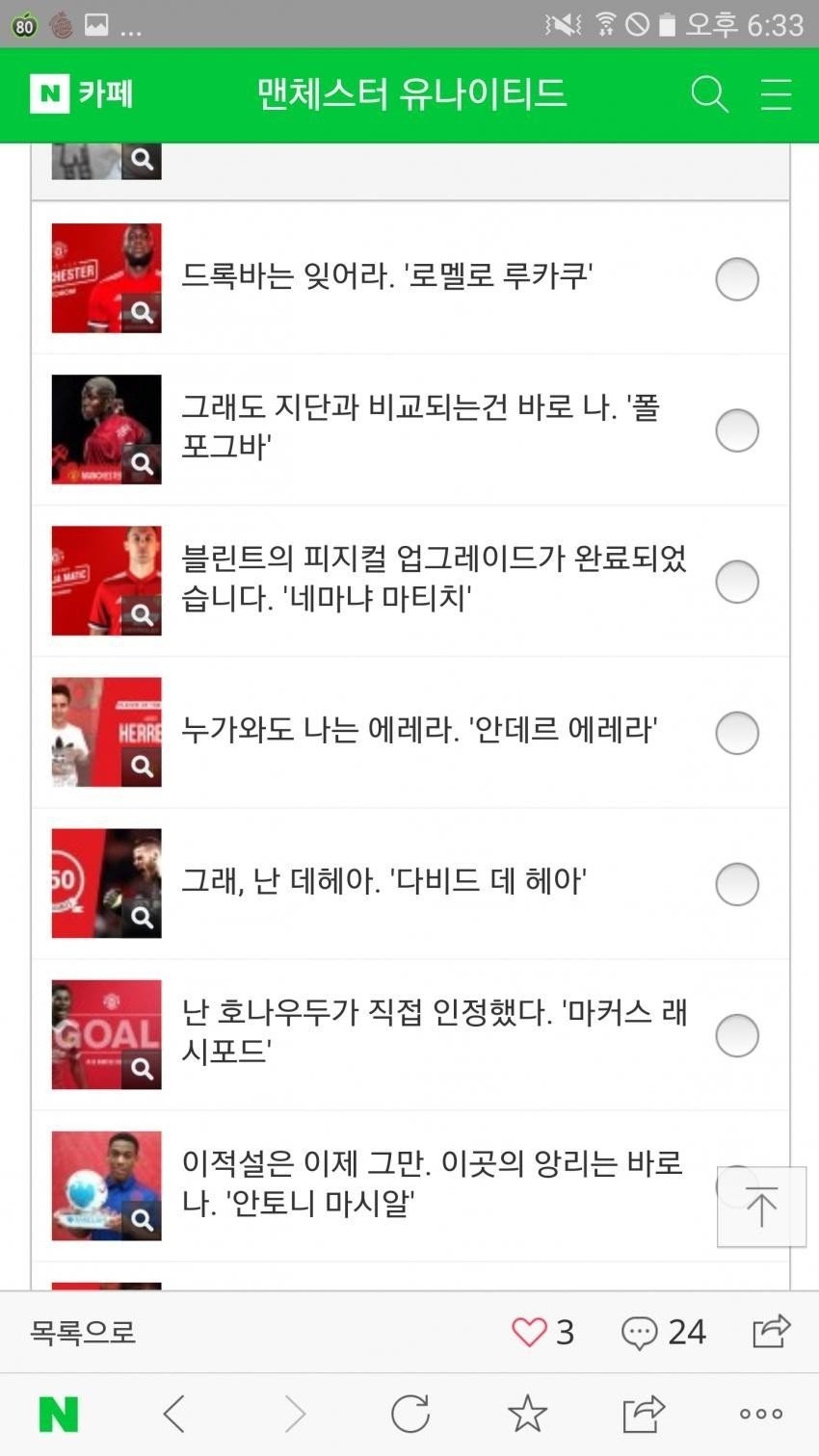Viewport: 819px width, 1456px height.
Task: Enlarge the 폴 포그바 thumbnail image
Action: point(142,463)
